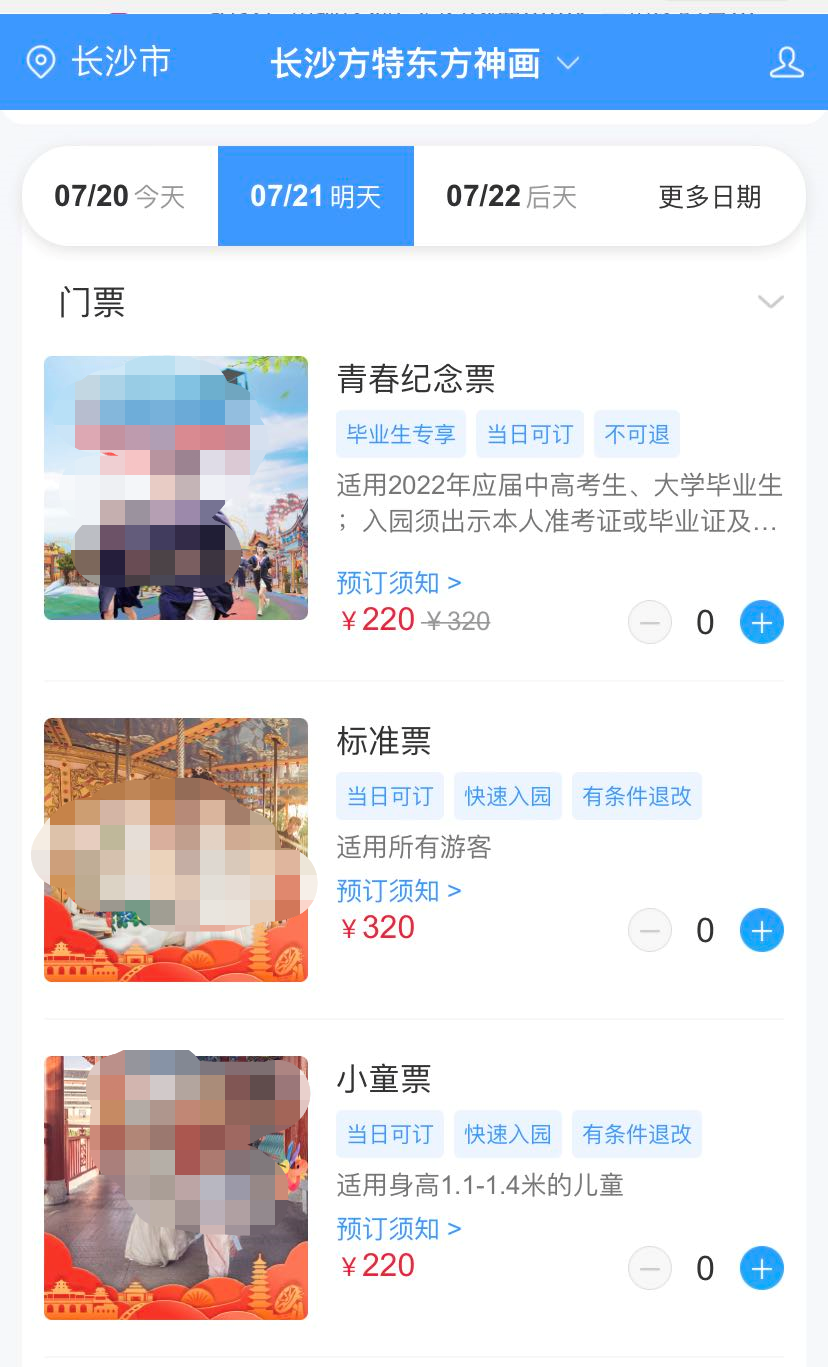Open 预订须知 for 标准票
The height and width of the screenshot is (1367, 828).
coord(399,890)
